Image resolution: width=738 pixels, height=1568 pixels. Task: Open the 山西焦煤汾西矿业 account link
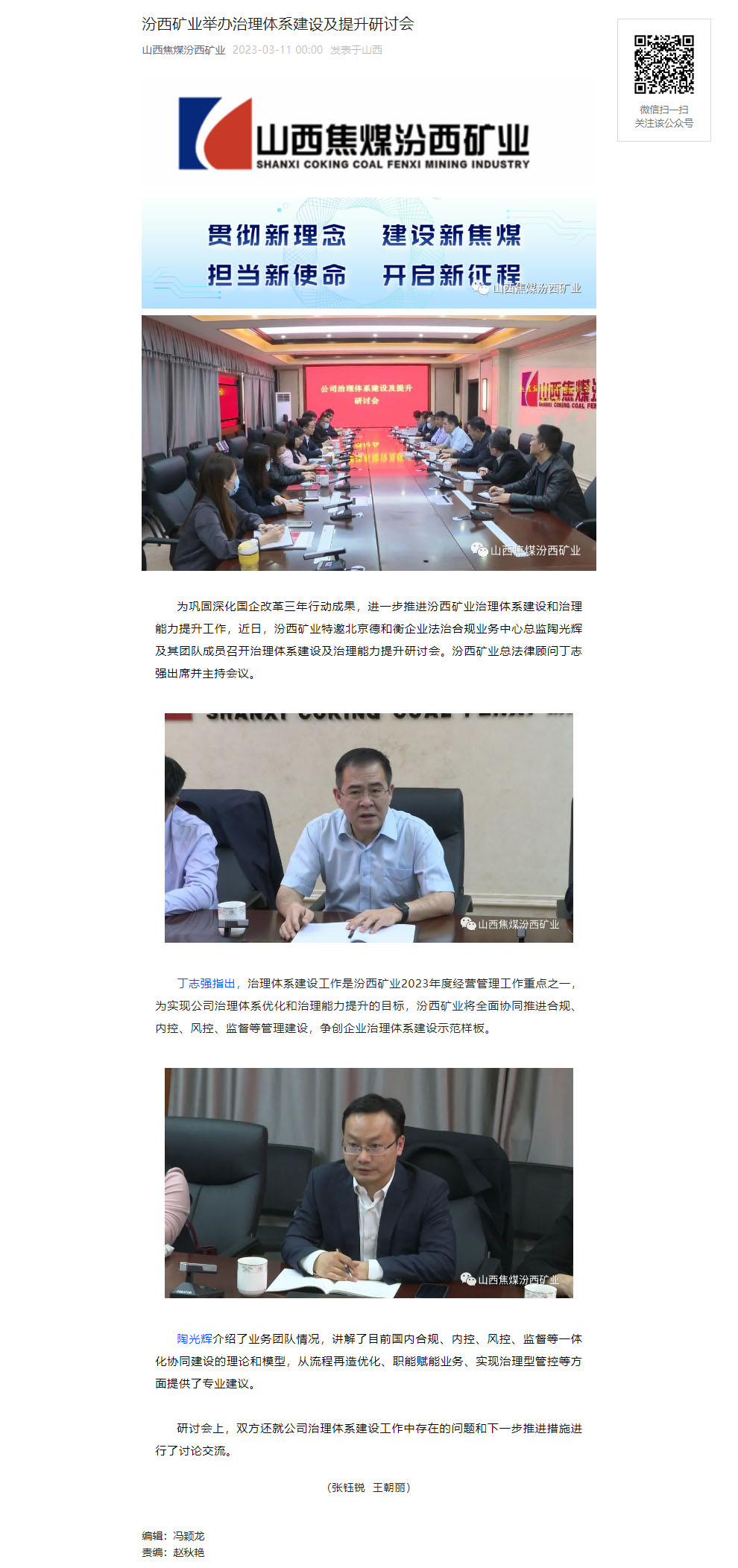tap(183, 50)
